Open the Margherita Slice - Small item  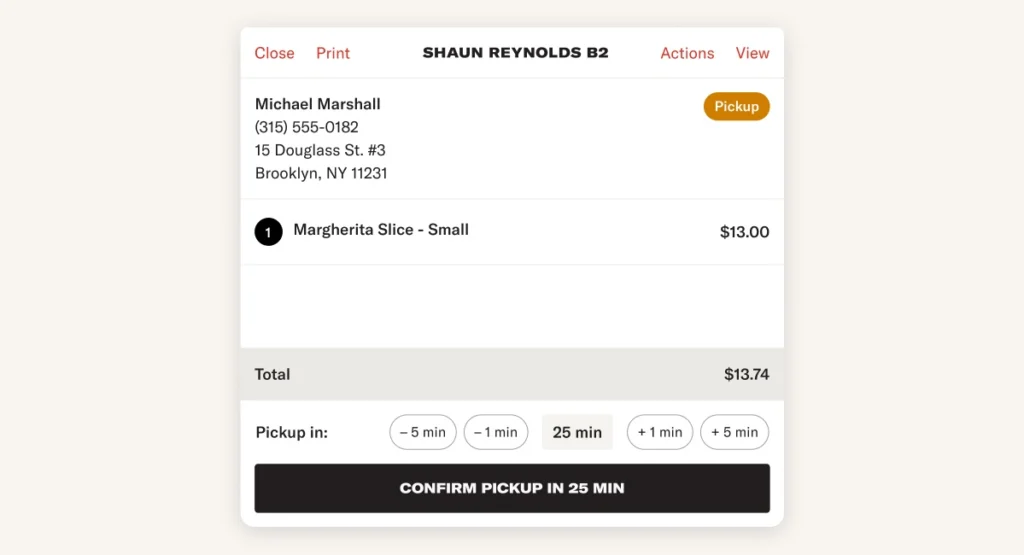tap(381, 230)
